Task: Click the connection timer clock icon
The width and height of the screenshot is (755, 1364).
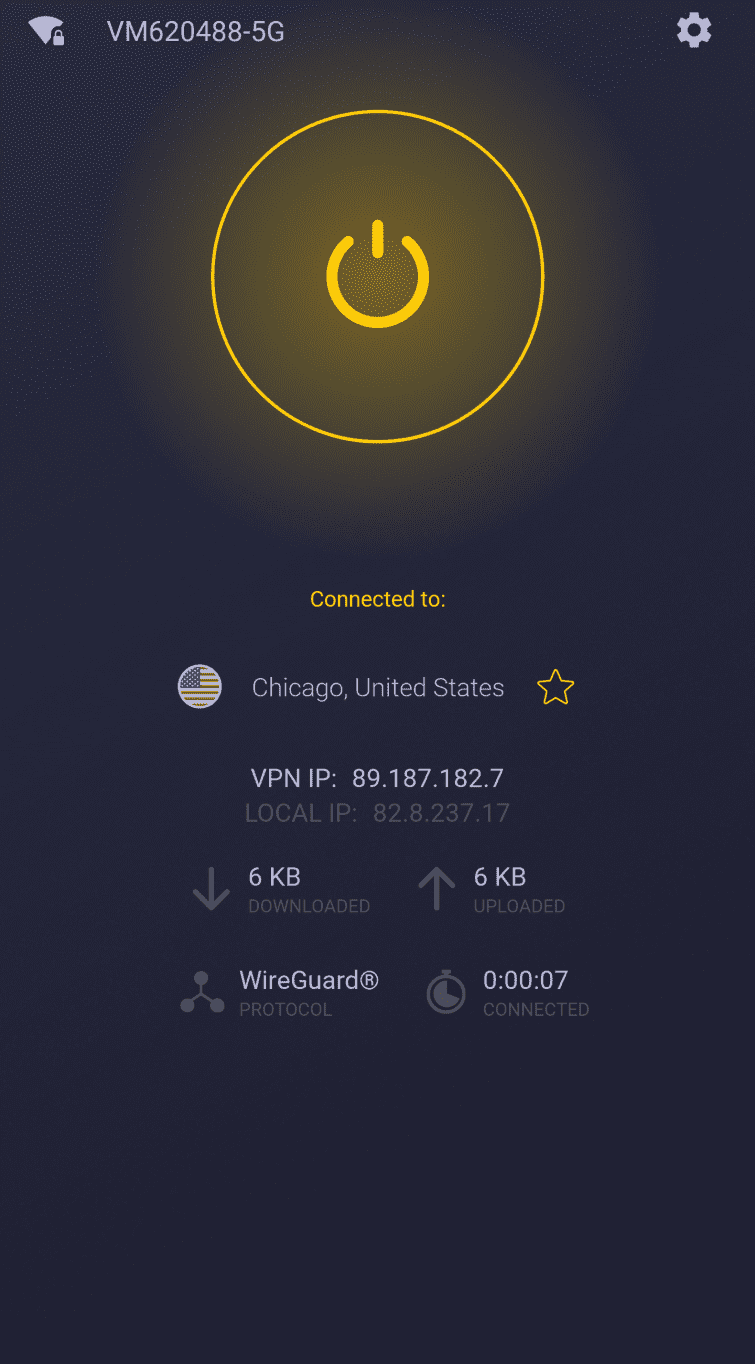Action: pos(446,992)
